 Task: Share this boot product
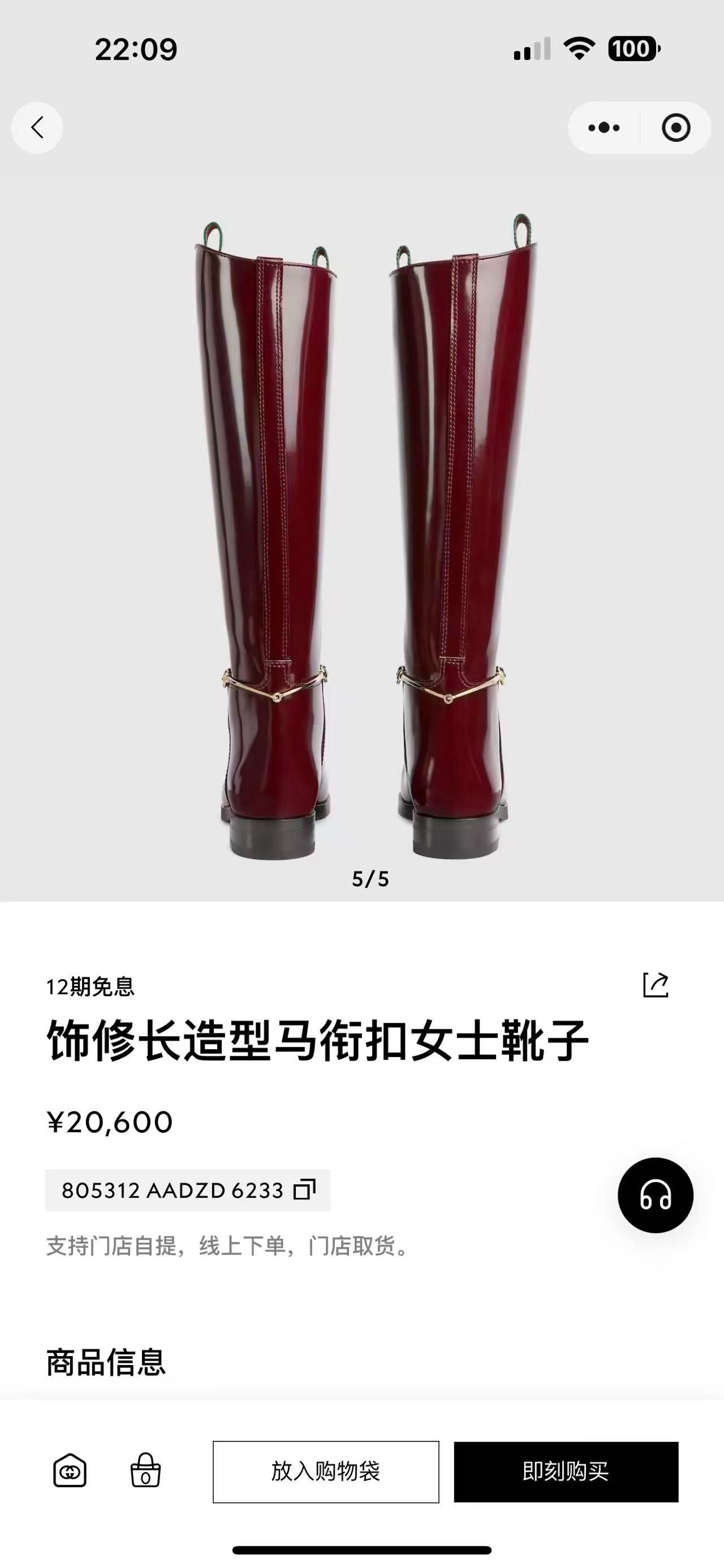656,984
